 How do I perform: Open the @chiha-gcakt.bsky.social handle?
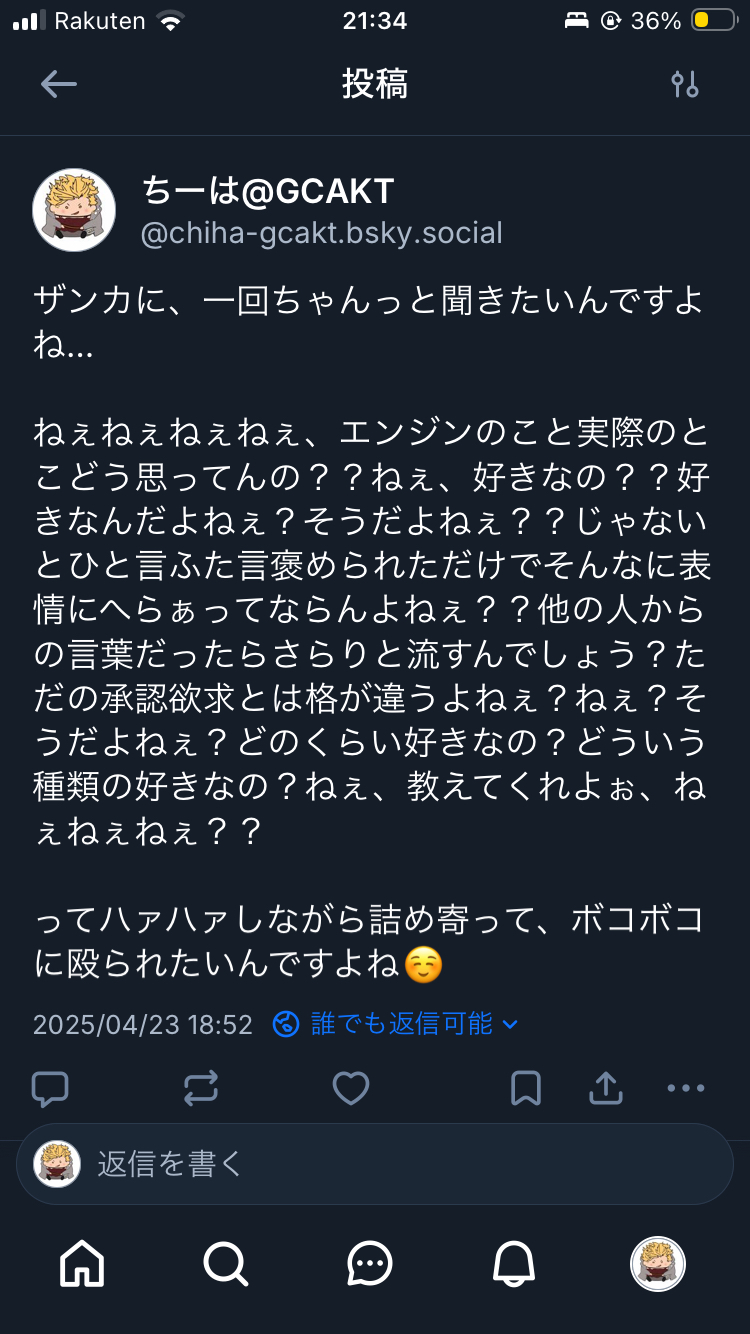[x=322, y=234]
